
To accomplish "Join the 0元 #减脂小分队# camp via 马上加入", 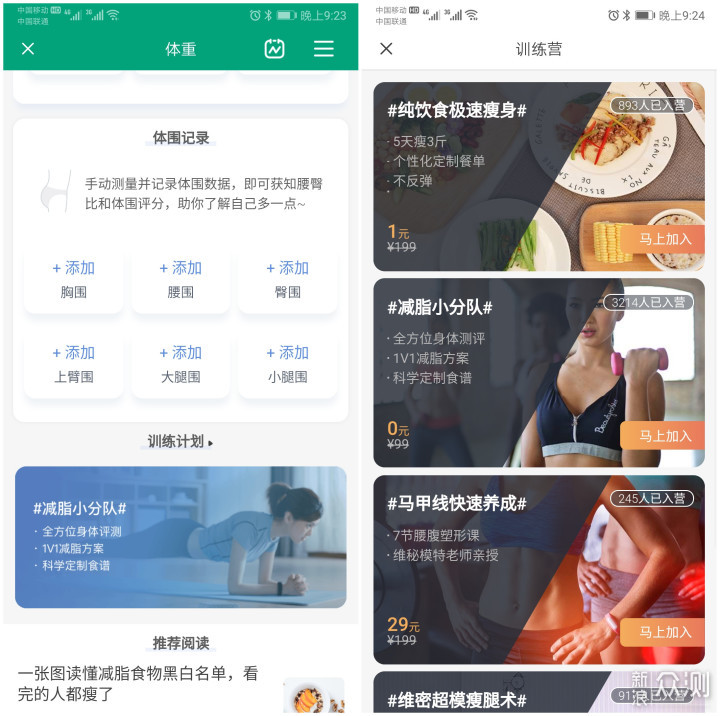I will coord(664,436).
